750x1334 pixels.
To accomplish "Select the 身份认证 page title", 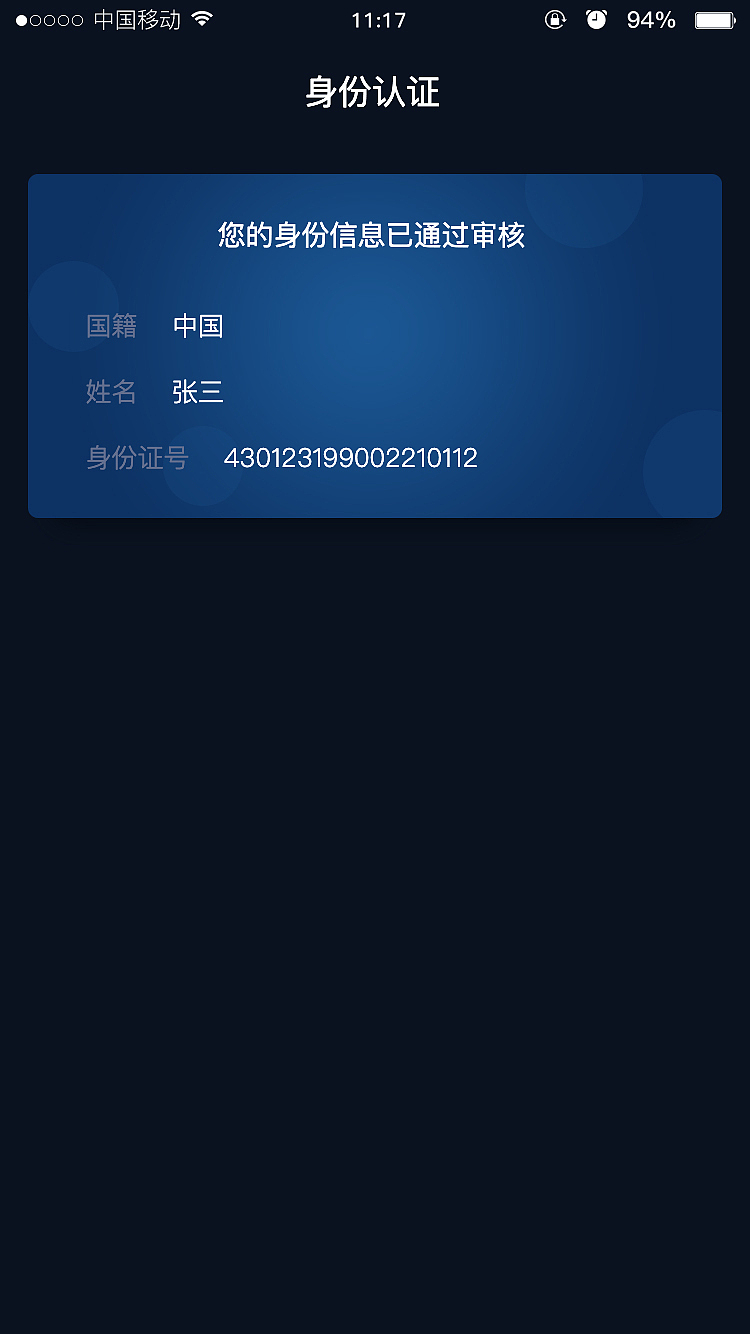I will 374,92.
